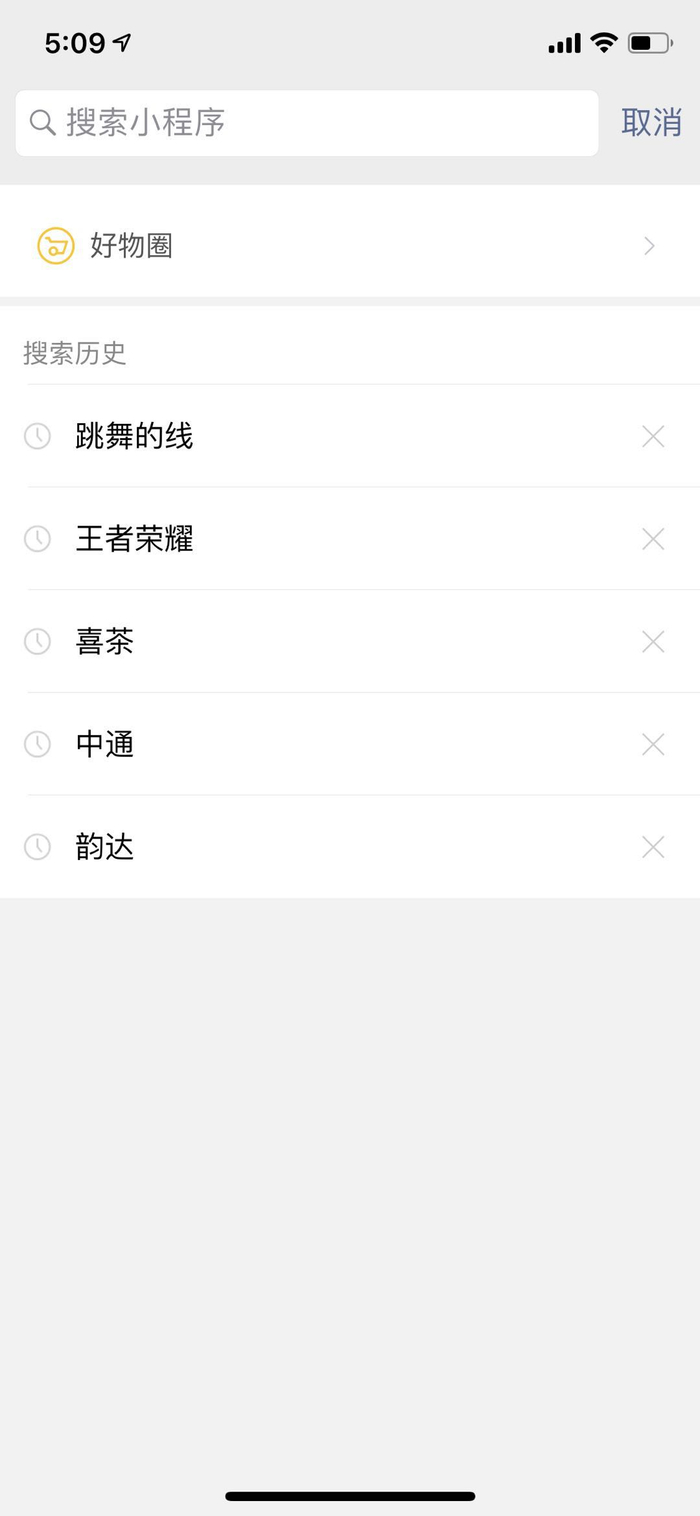Delete 韵达 from search history
Screen dimensions: 700x1516
coord(653,847)
